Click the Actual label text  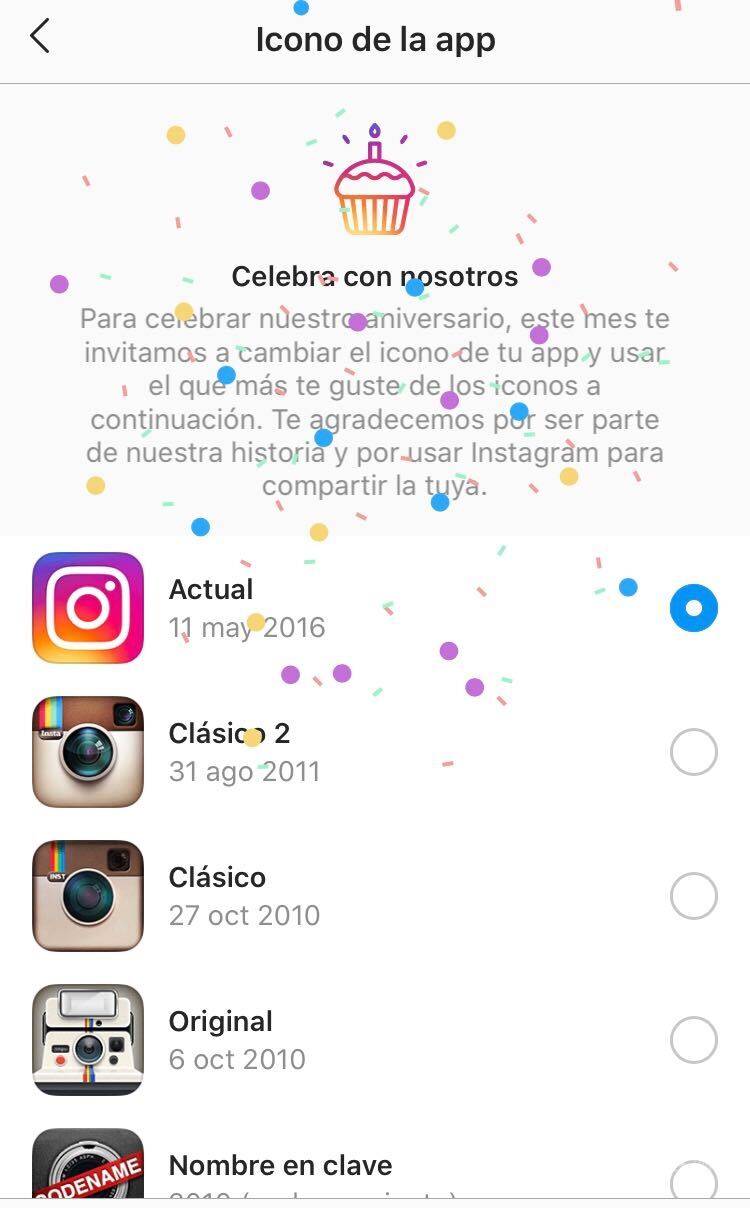(210, 589)
